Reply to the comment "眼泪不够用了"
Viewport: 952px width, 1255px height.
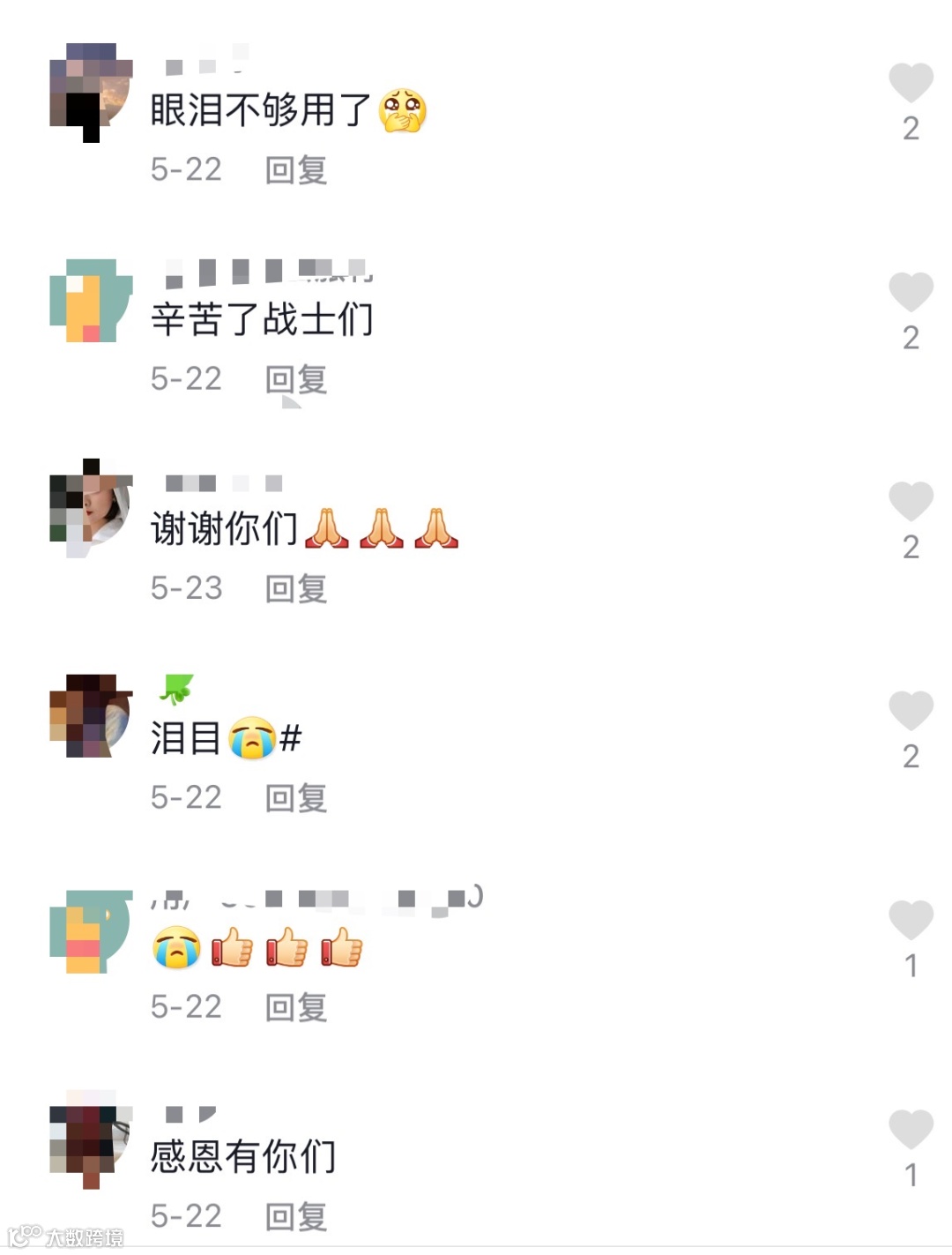coord(296,169)
